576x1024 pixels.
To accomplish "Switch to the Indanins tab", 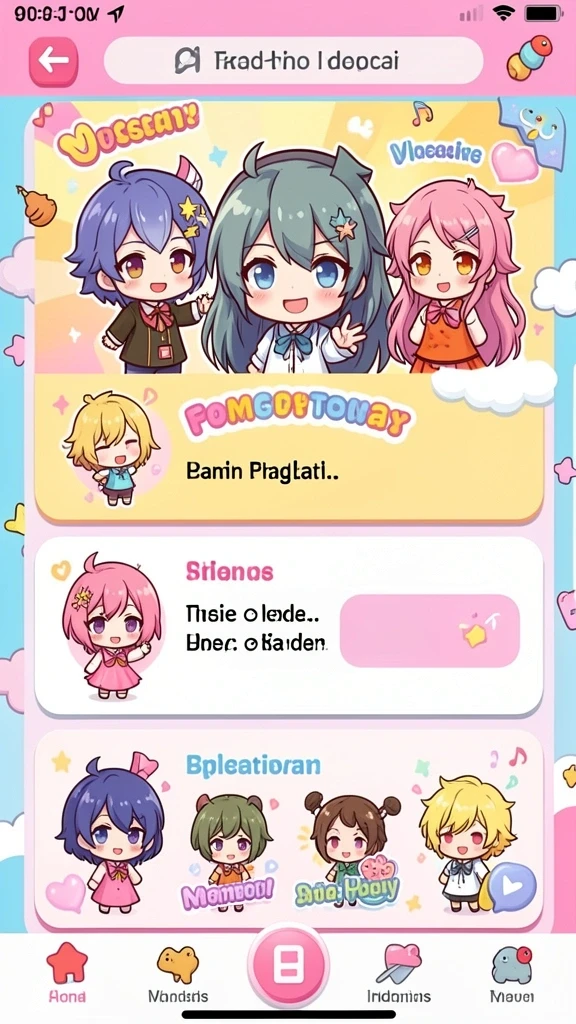I will tap(398, 973).
